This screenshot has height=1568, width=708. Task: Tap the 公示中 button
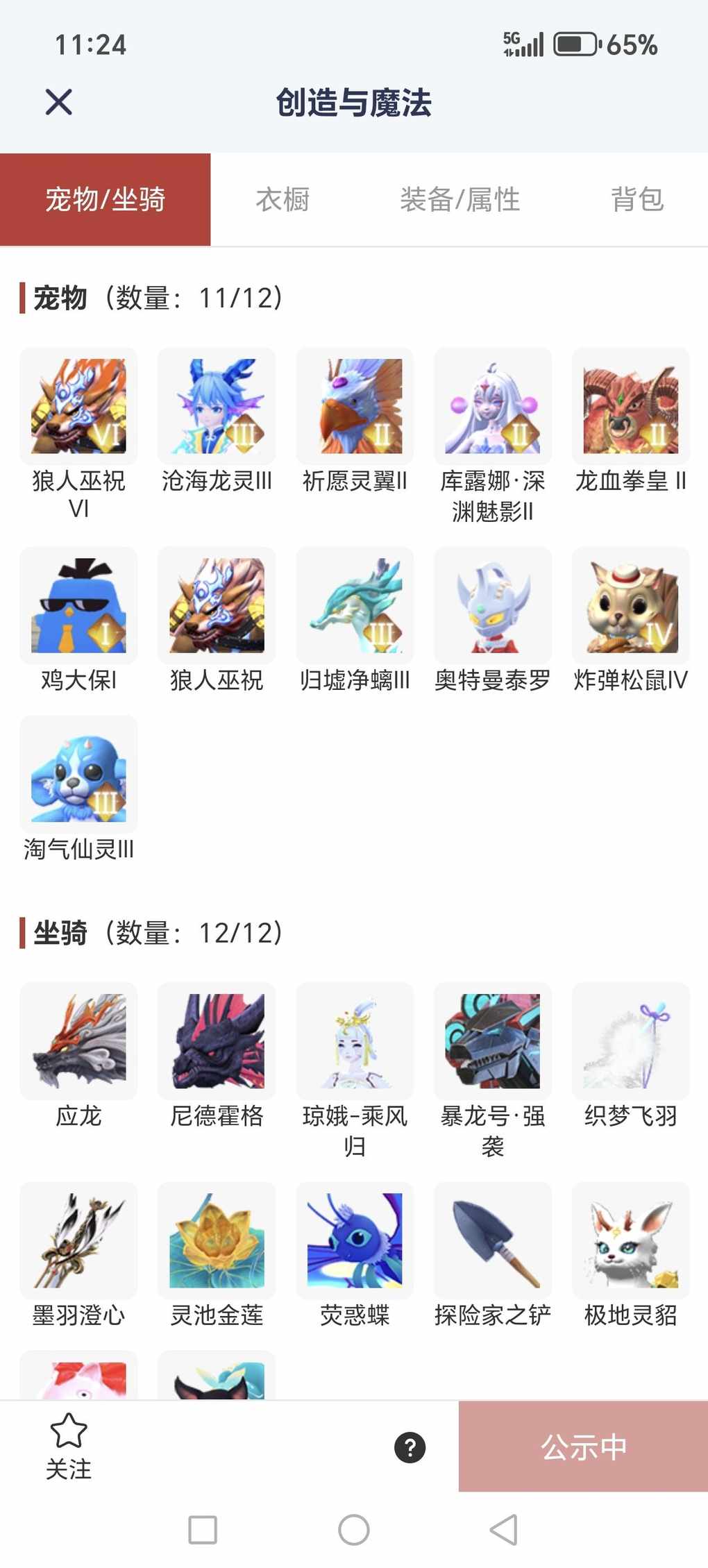coord(583,1447)
